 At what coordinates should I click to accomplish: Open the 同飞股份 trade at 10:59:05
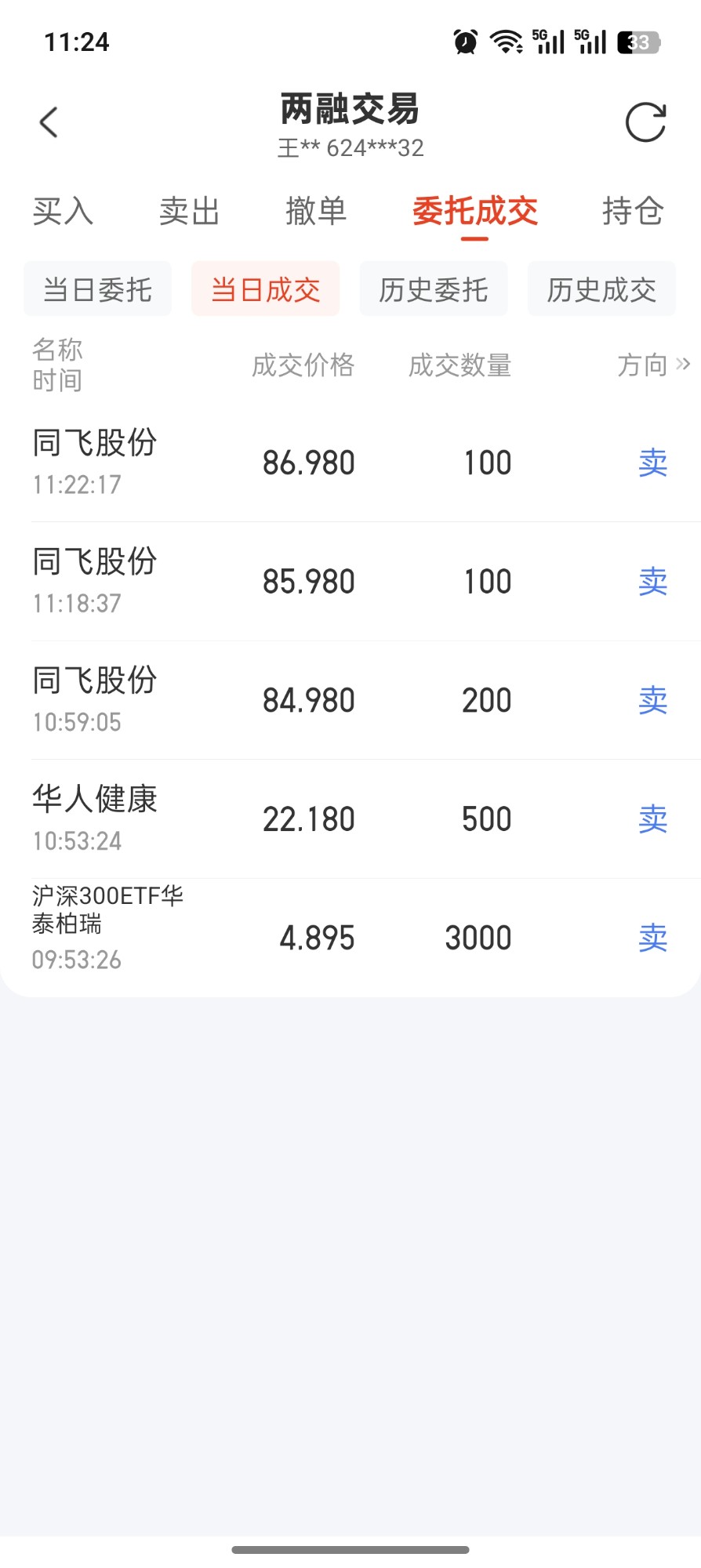350,700
